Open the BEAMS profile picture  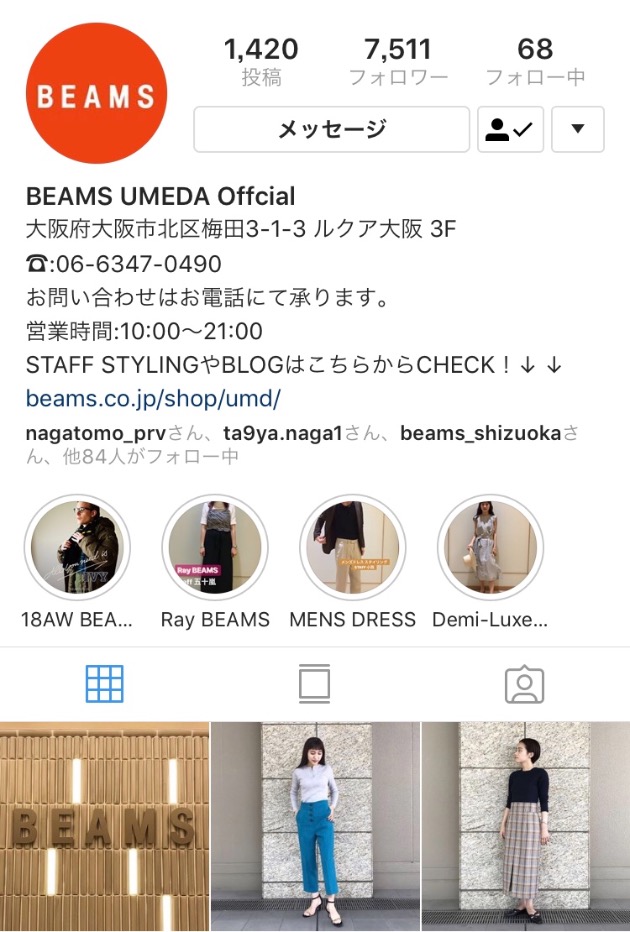pos(96,93)
